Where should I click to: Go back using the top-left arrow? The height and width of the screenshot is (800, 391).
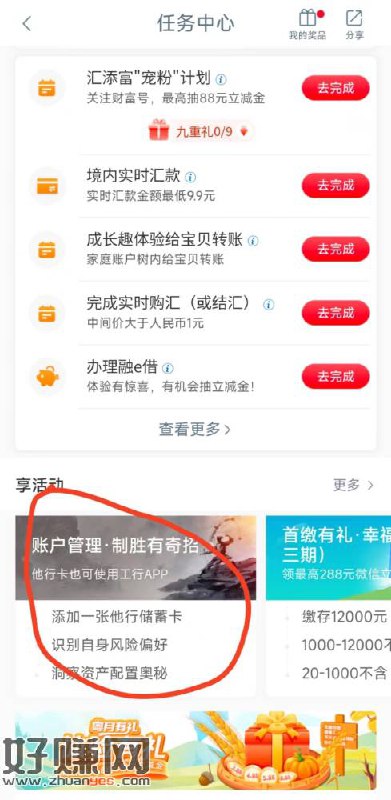[x=27, y=23]
